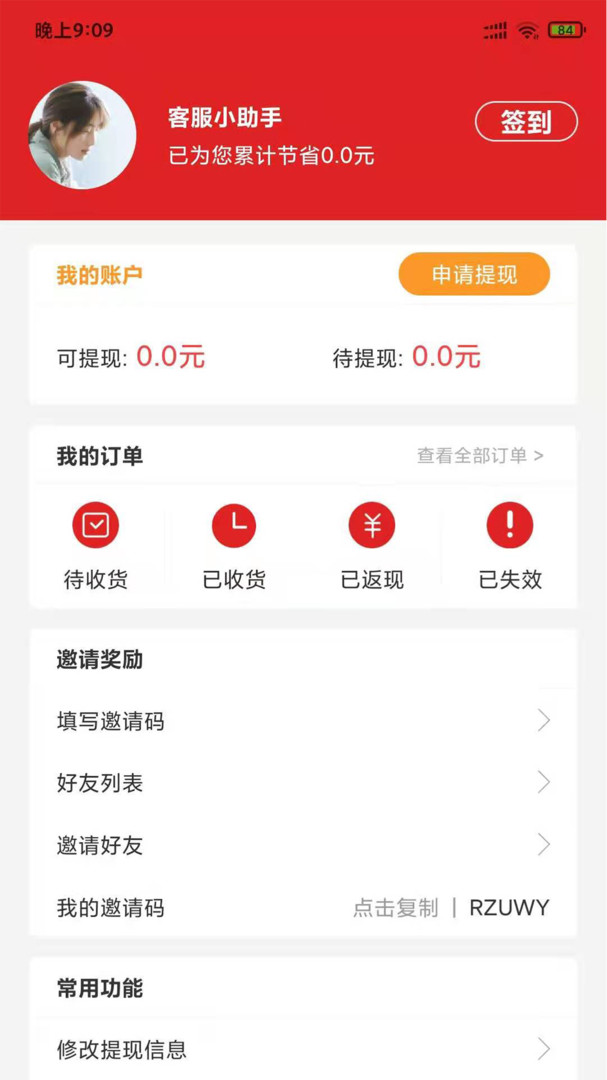The image size is (607, 1080).
Task: View all orders via 查看全部订单
Action: (480, 456)
